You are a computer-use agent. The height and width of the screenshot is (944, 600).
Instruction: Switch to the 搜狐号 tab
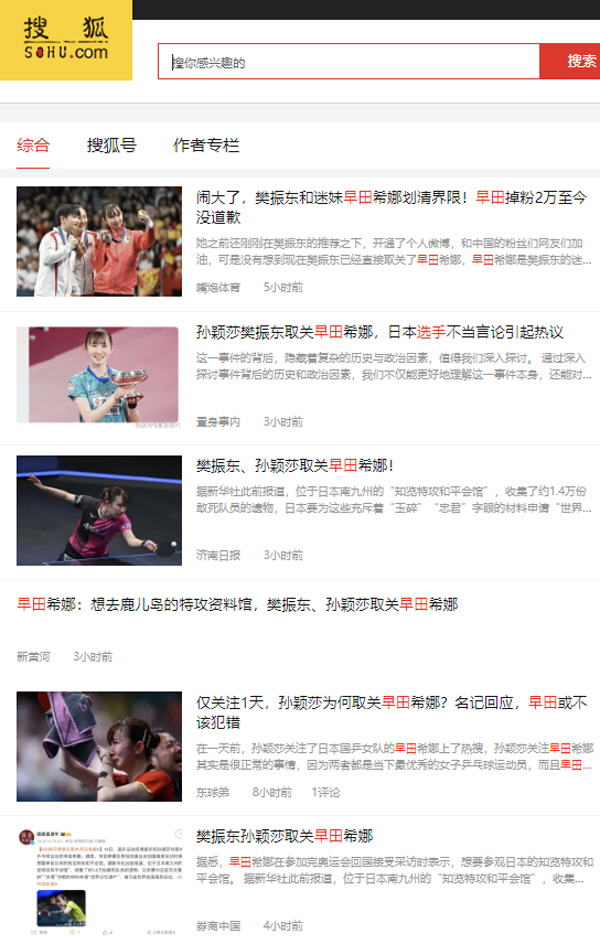pos(111,145)
